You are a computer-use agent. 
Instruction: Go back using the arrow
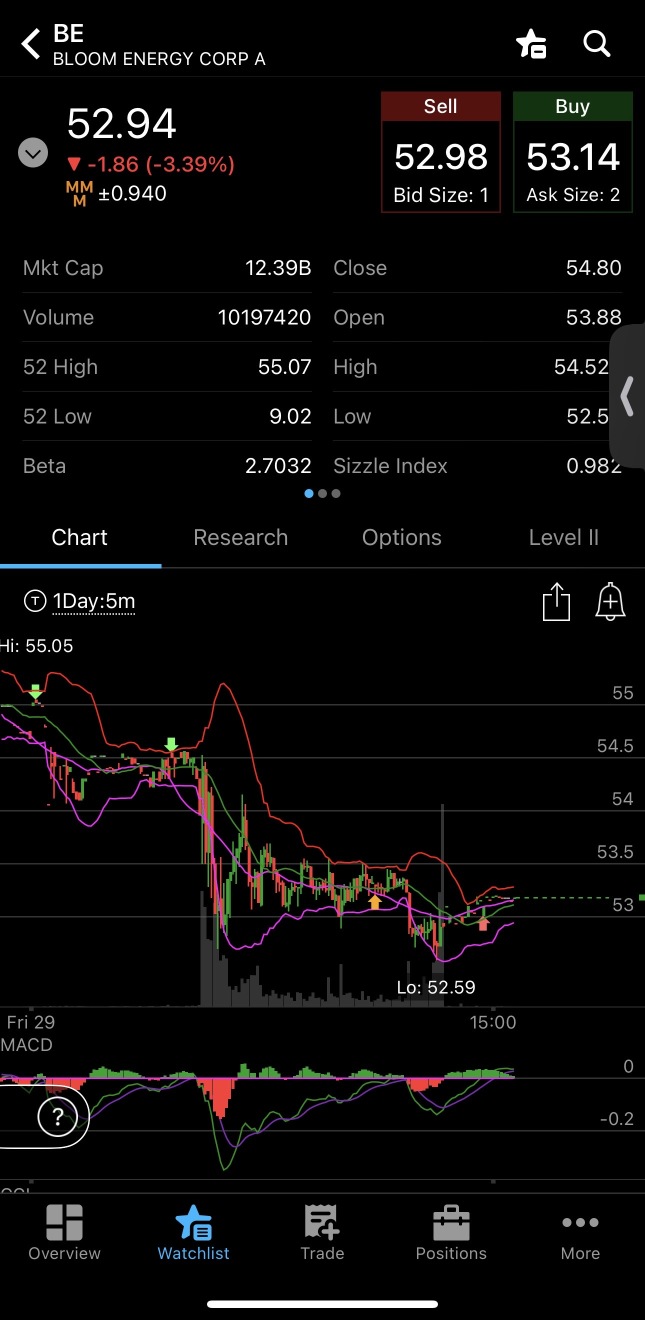point(32,44)
